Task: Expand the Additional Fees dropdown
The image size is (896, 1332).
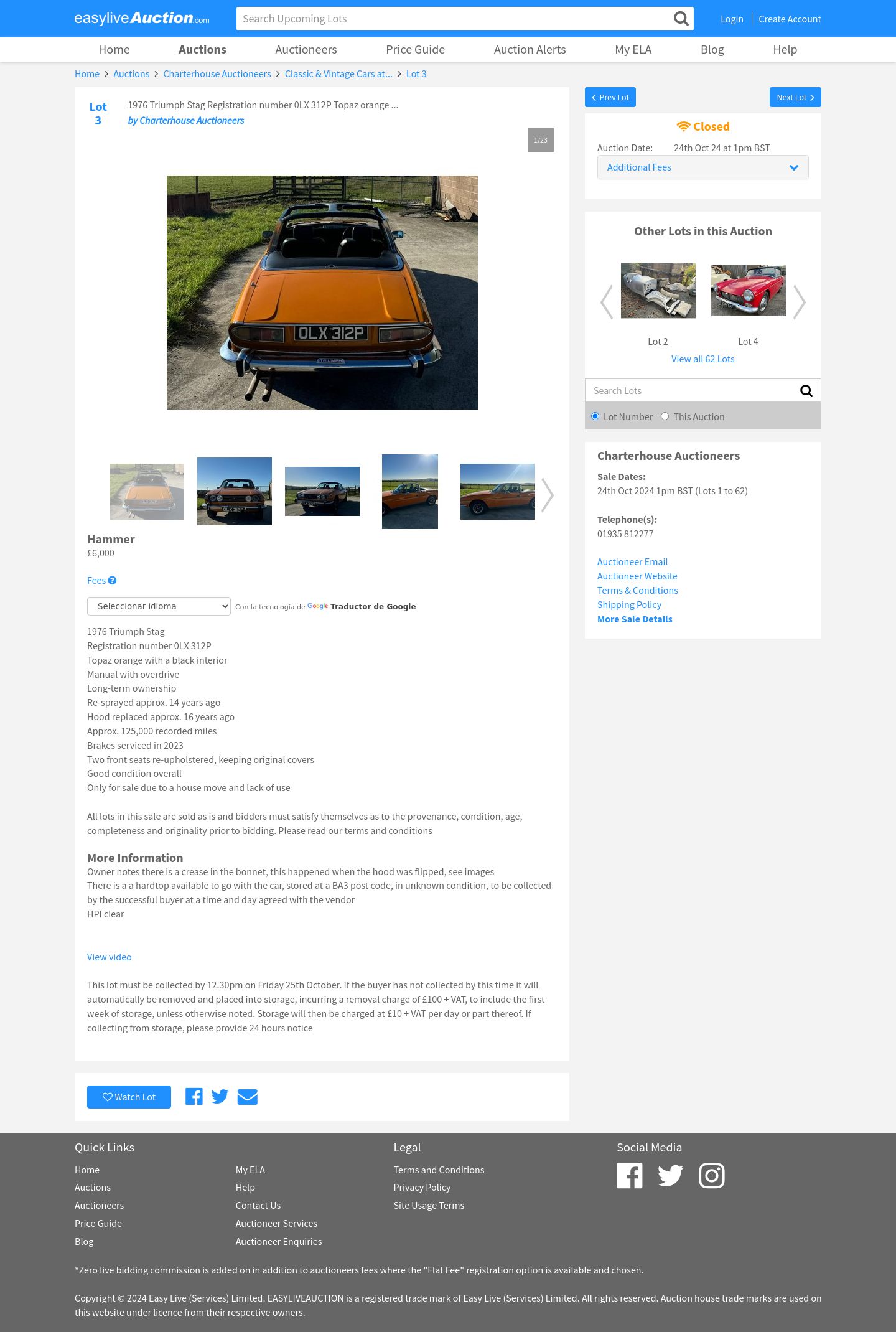Action: pyautogui.click(x=702, y=167)
